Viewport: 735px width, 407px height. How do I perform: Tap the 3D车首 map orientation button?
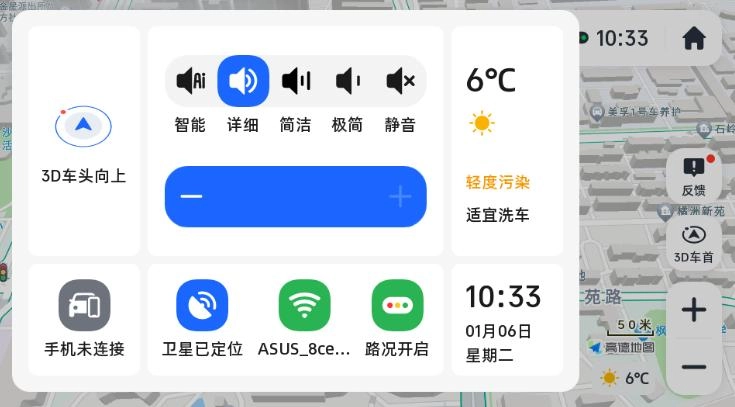(693, 243)
